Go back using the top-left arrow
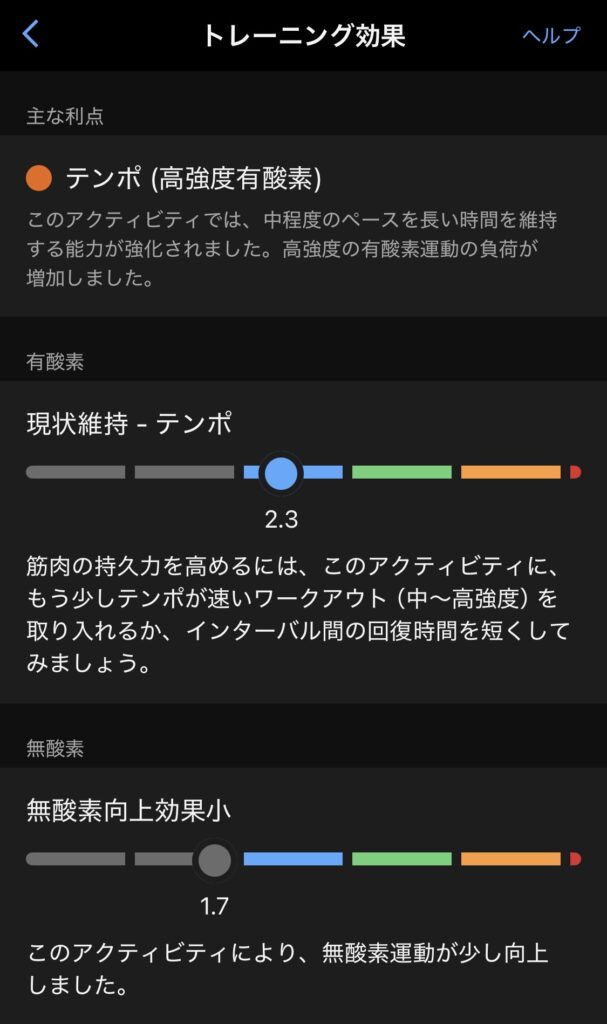 31,35
